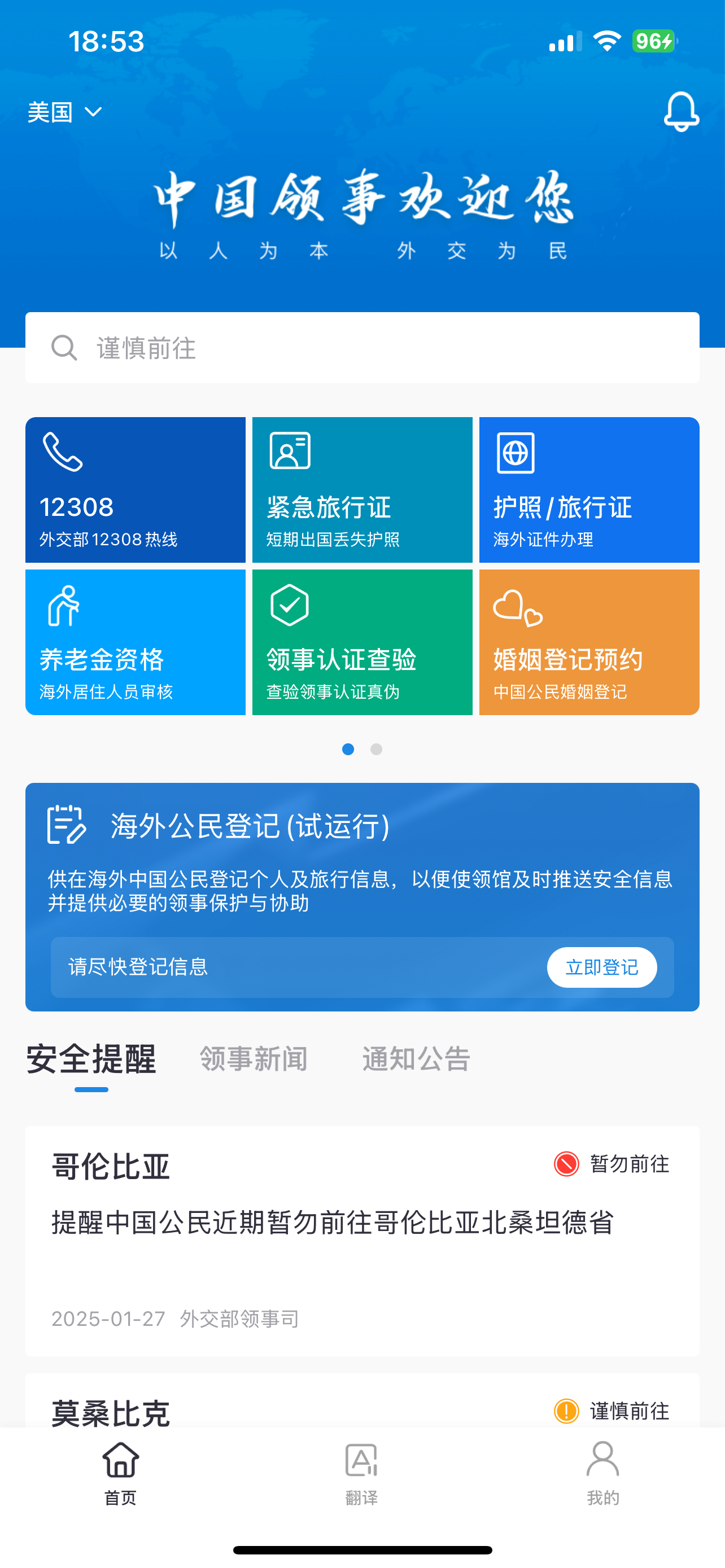Tap the yellow 谨慎前往 icon beside 莫桑比克
Image resolution: width=725 pixels, height=1568 pixels.
(566, 1412)
